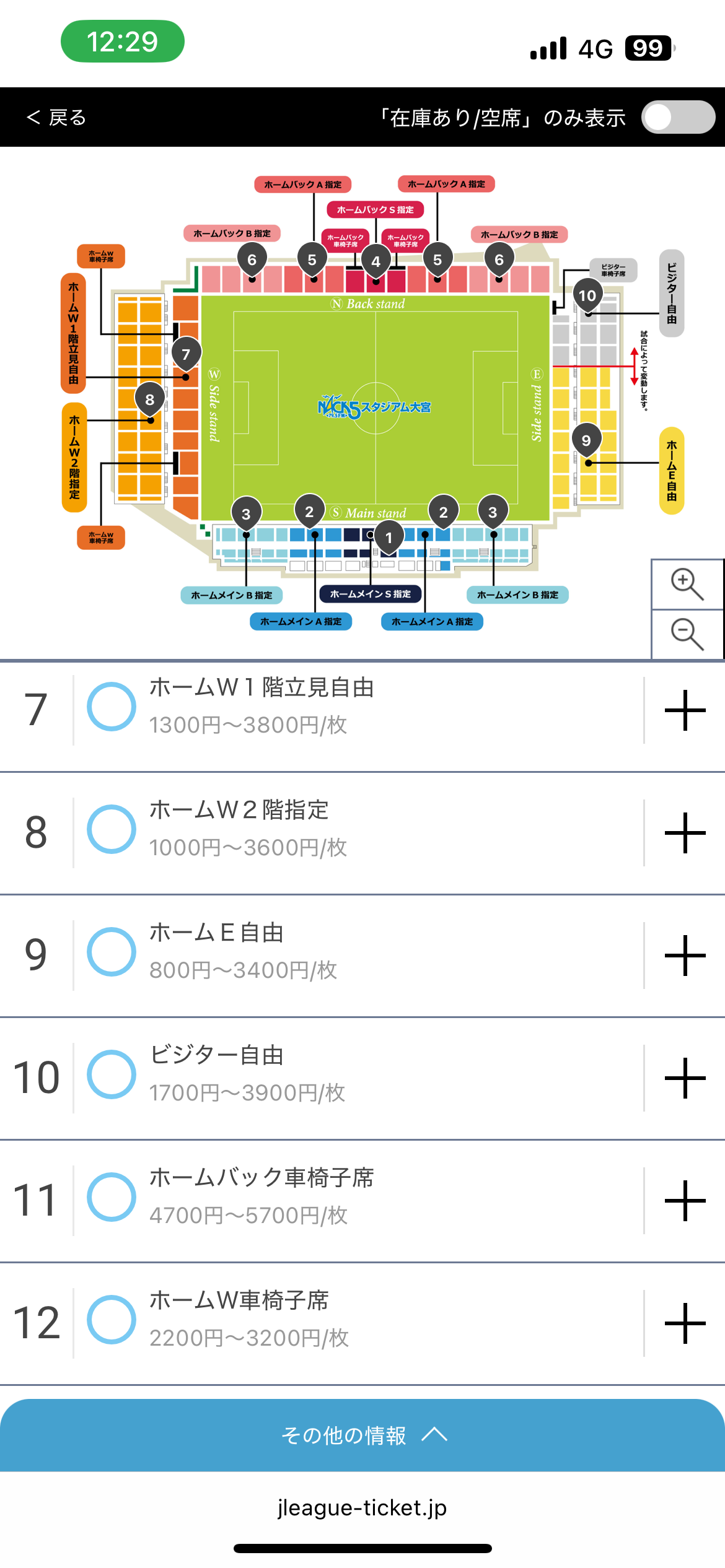Image resolution: width=725 pixels, height=1568 pixels.
Task: Tap plus beside ホームバック車椅子席
Action: coord(685,1200)
